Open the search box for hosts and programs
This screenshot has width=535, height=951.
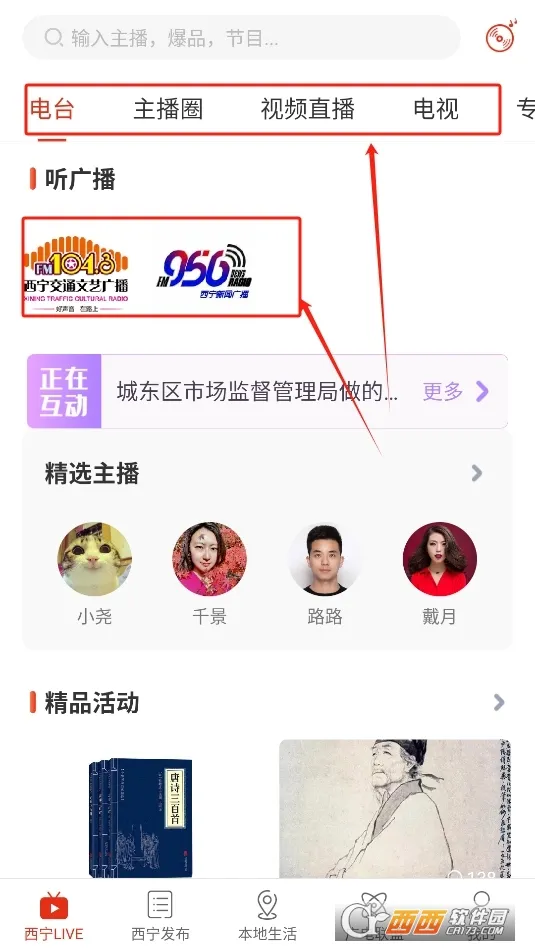(x=241, y=38)
